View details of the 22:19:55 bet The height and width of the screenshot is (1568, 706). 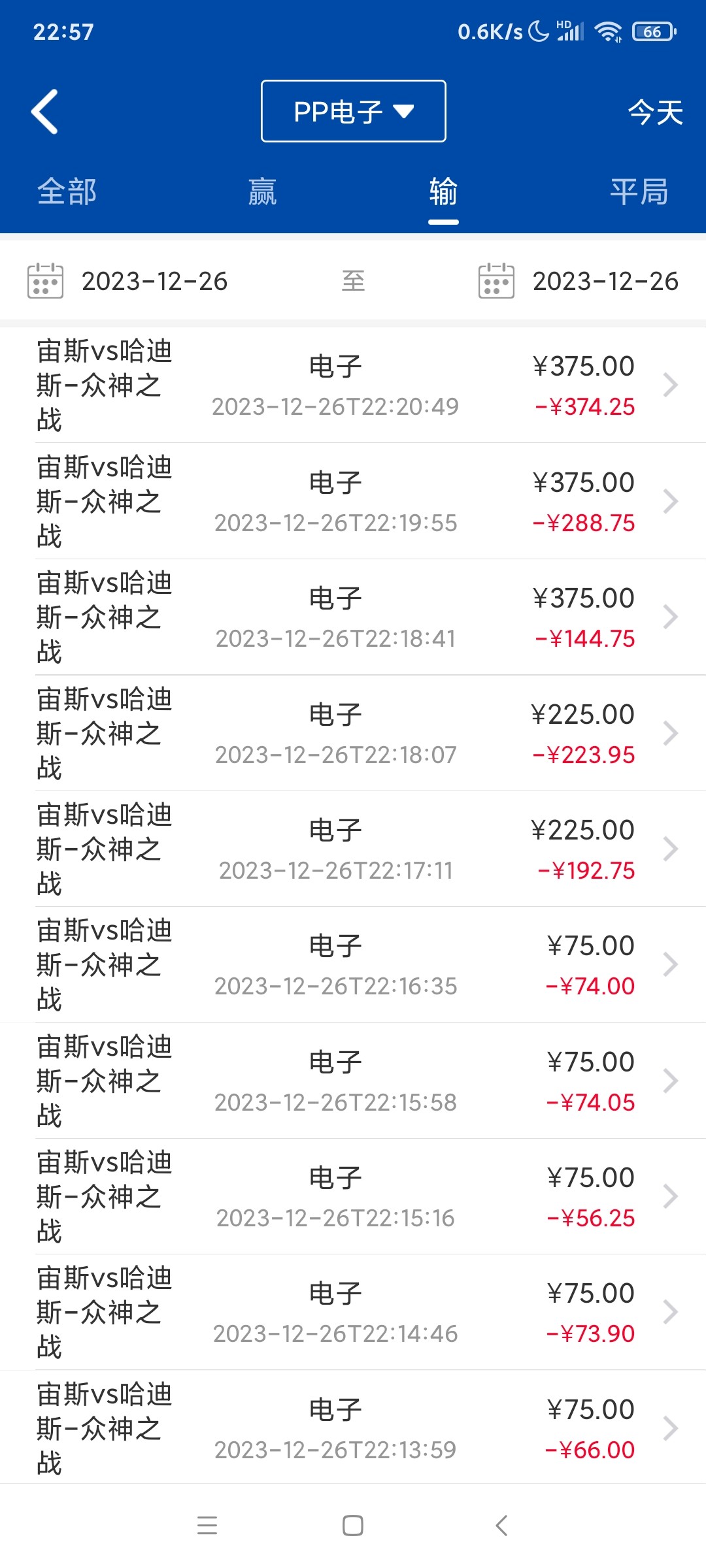353,502
